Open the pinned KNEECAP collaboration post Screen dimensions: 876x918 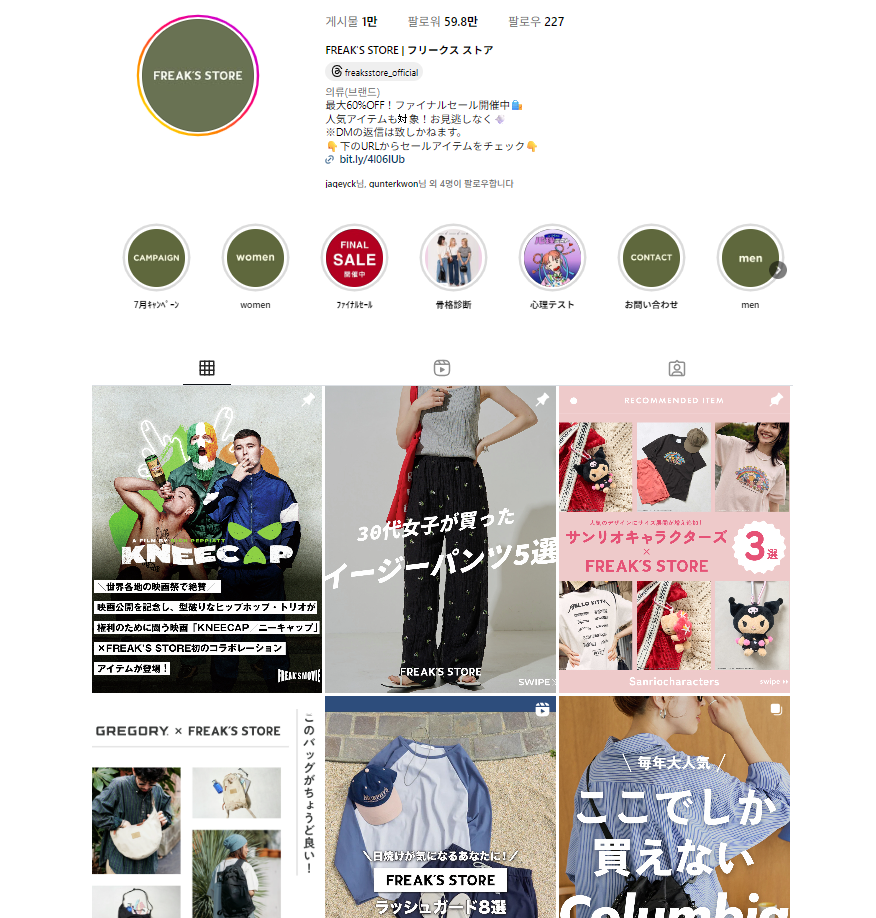click(x=207, y=540)
